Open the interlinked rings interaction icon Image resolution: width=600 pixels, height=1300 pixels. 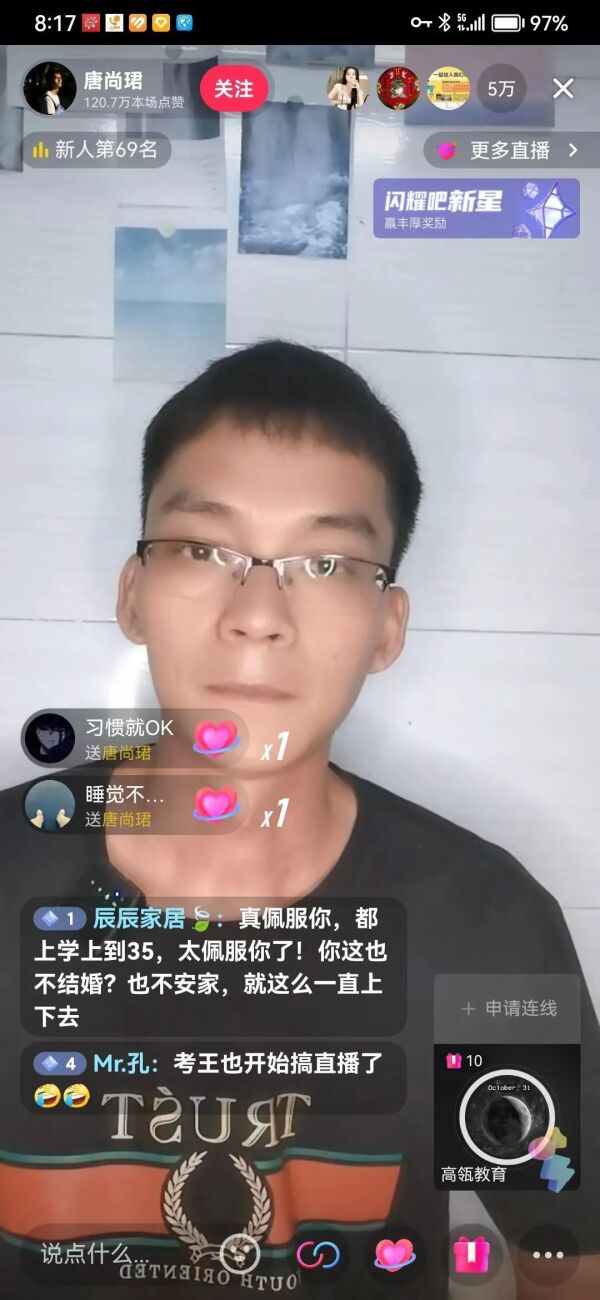click(318, 1253)
